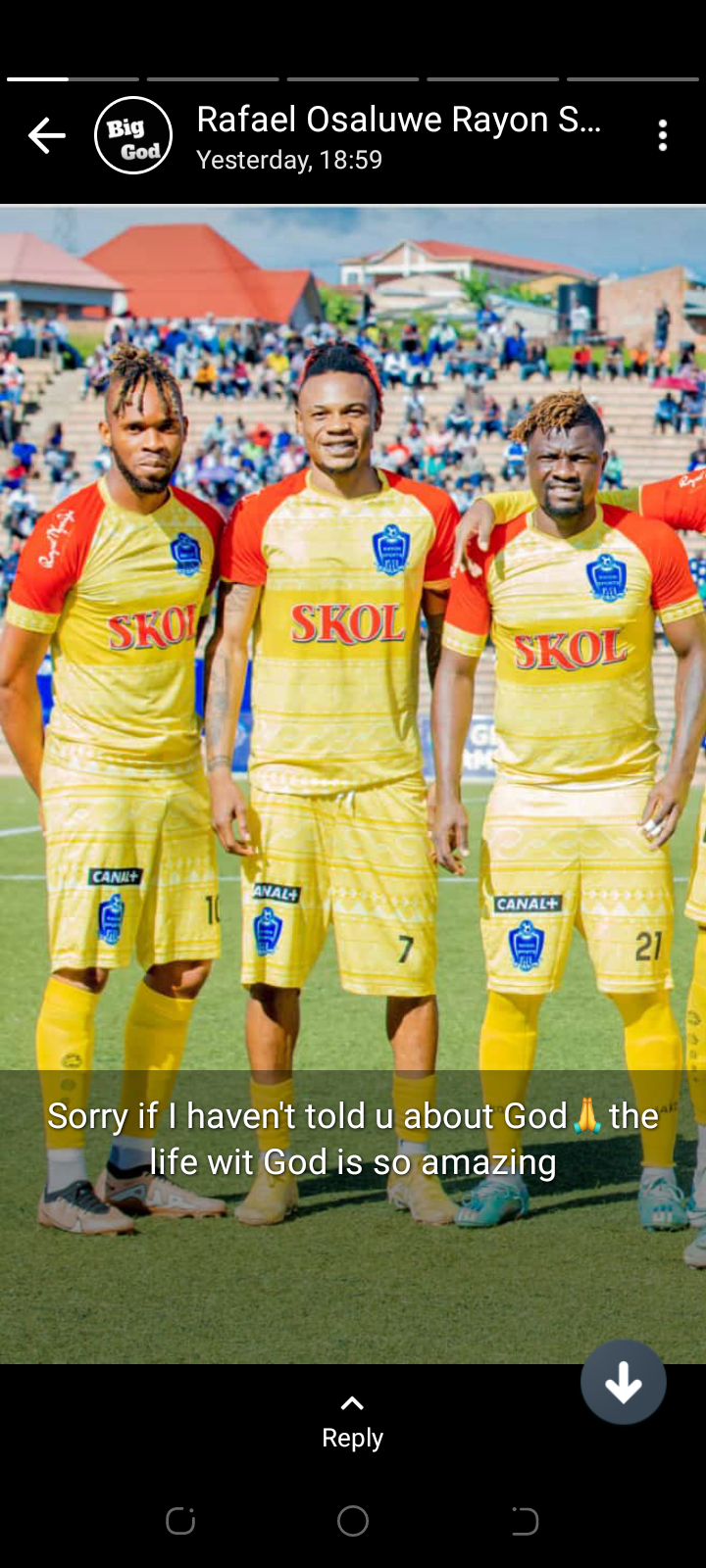Tap the system home button
706x1568 pixels.
[x=353, y=1521]
